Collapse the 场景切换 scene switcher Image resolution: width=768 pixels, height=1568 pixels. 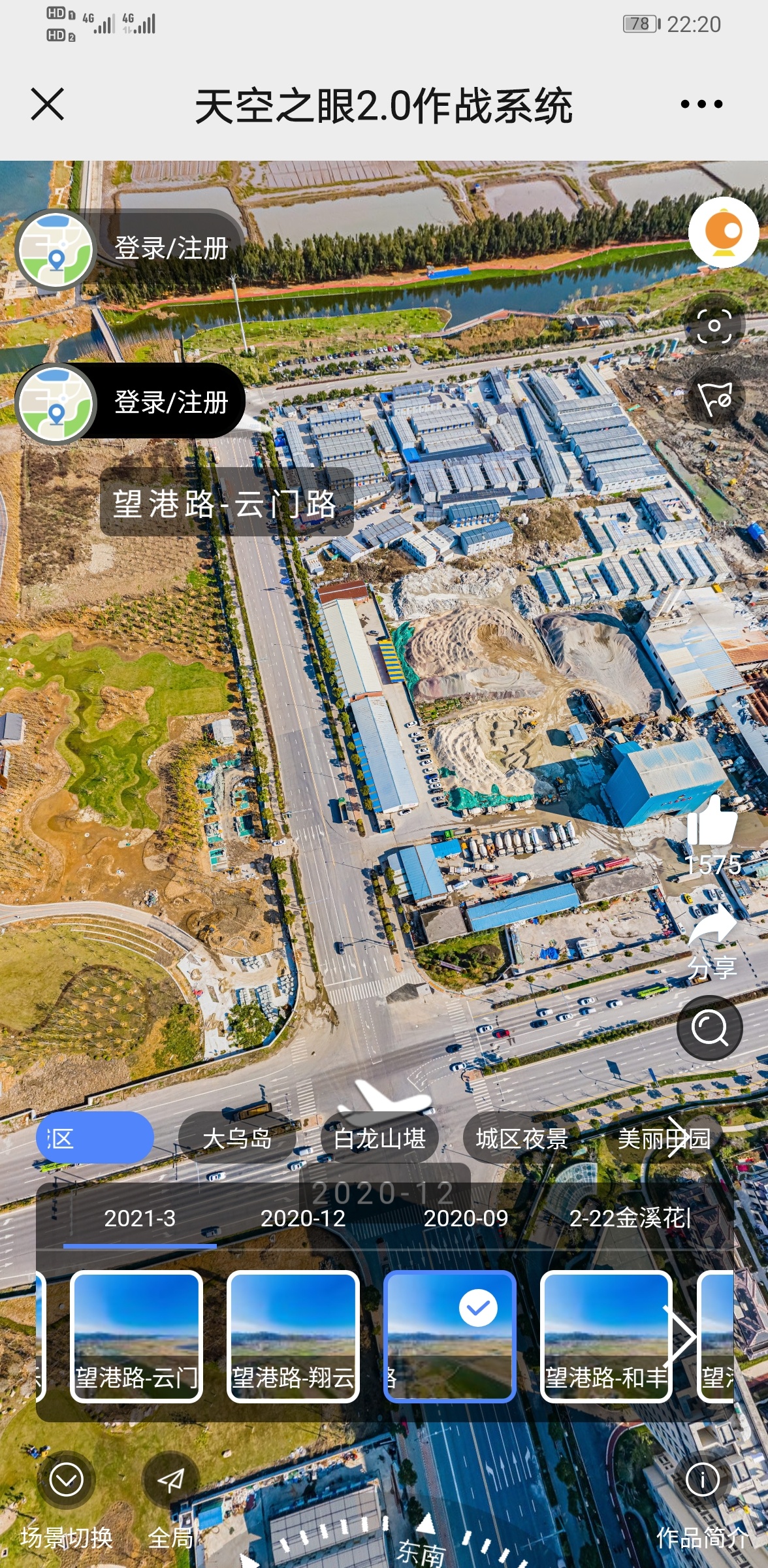67,1480
